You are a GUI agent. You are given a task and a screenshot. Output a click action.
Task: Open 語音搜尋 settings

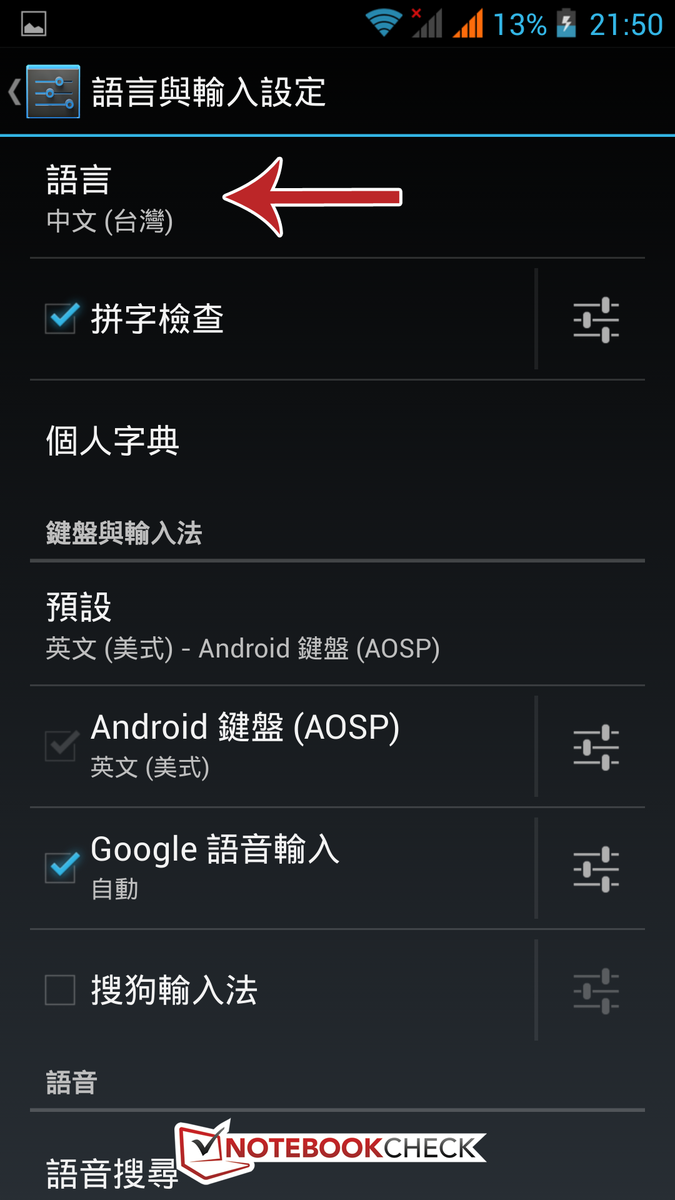click(112, 1171)
